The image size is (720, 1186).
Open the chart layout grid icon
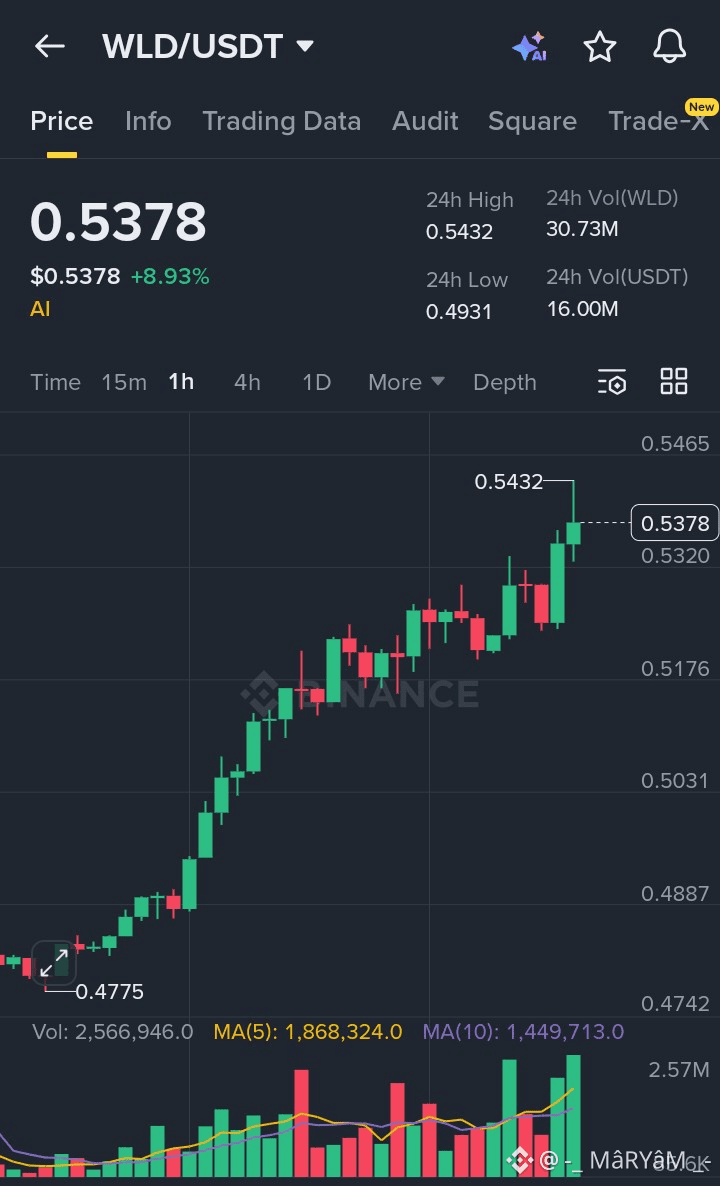point(674,381)
